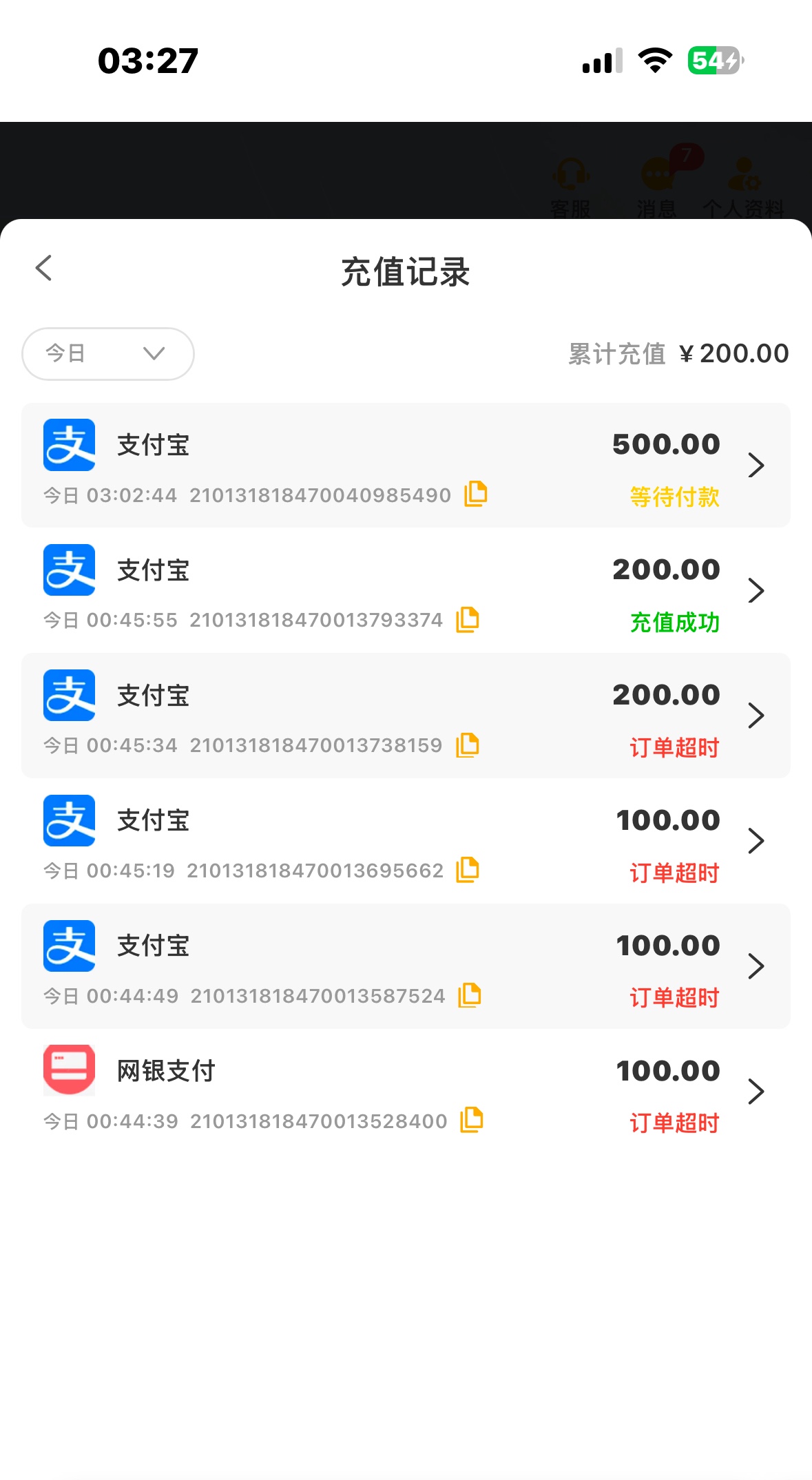Copy order number ending in 13587524
812x1480 pixels.
point(469,995)
